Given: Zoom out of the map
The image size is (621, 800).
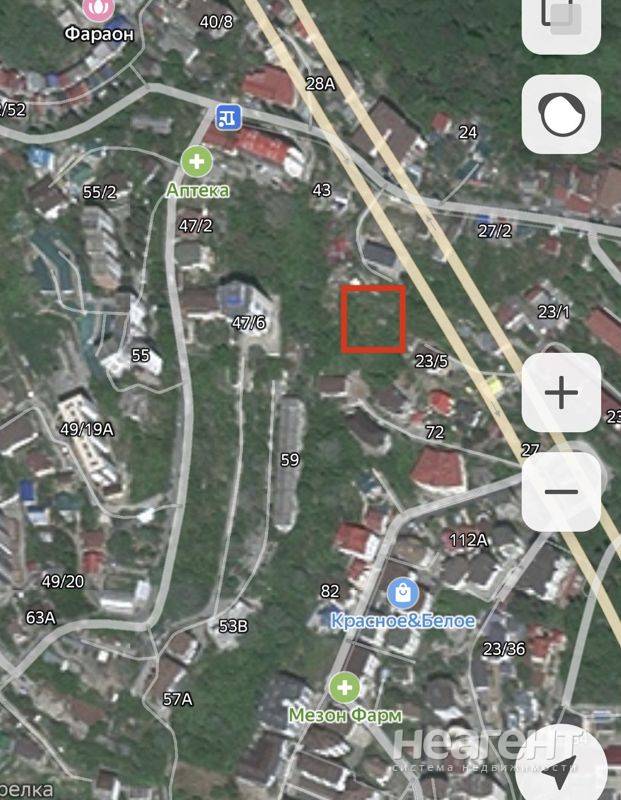Looking at the screenshot, I should click(x=561, y=491).
